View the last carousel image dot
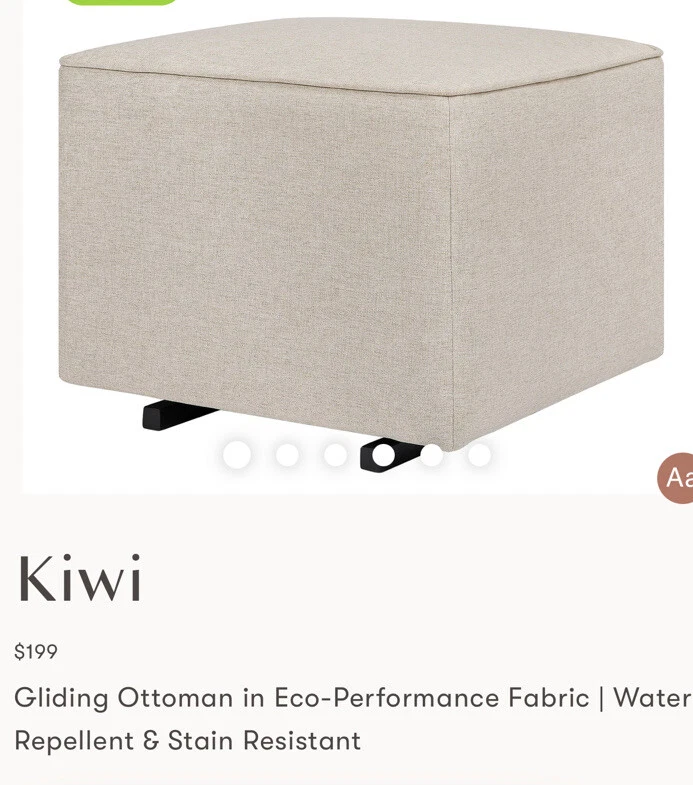693x785 pixels. pyautogui.click(x=479, y=455)
